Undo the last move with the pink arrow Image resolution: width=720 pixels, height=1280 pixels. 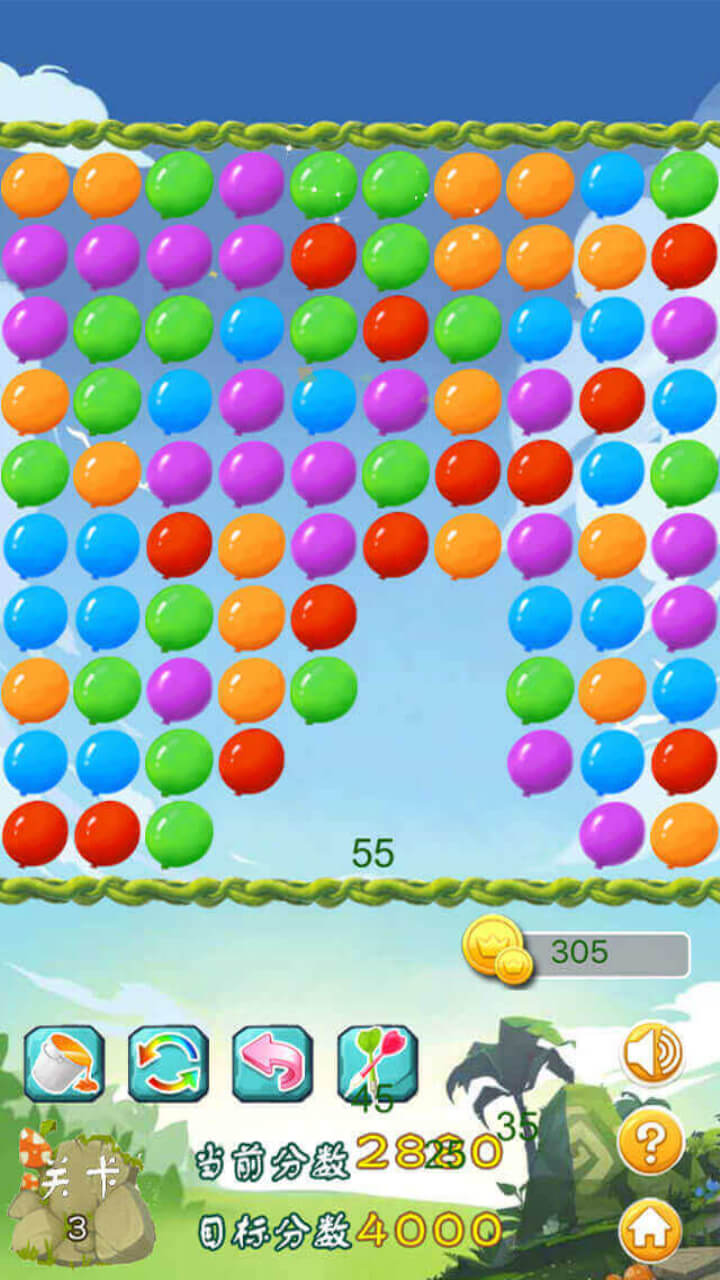pyautogui.click(x=272, y=1063)
